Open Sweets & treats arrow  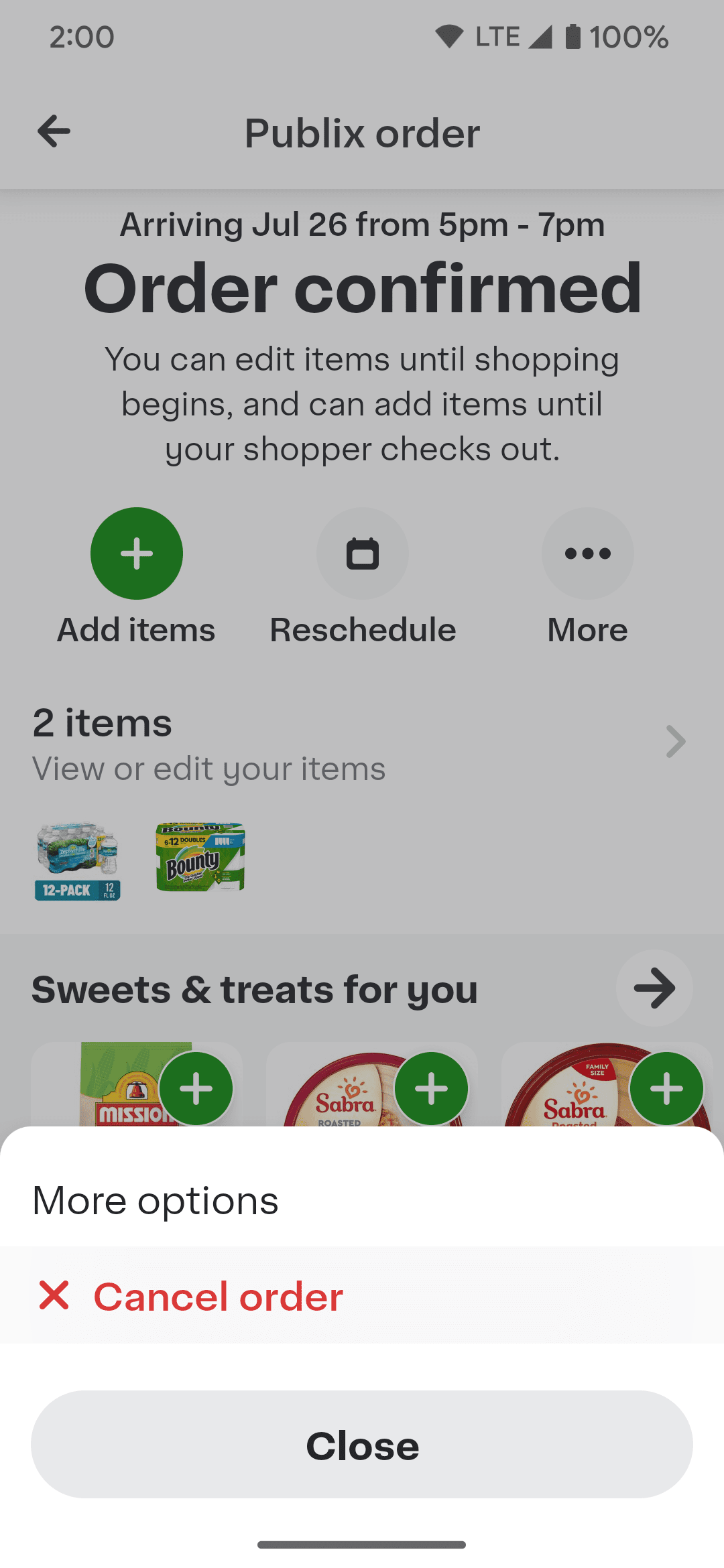point(654,988)
